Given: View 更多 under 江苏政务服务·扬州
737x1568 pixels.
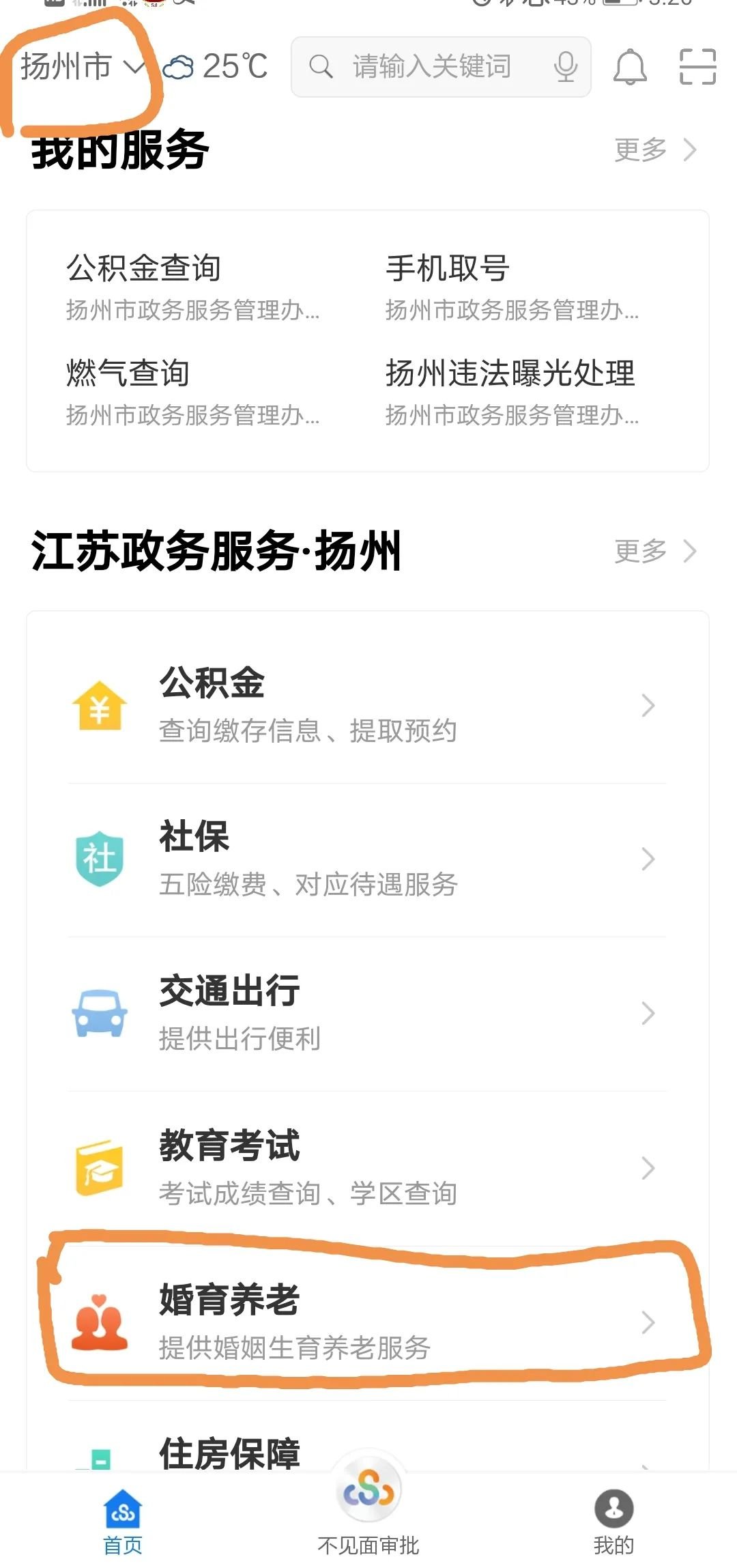Looking at the screenshot, I should 654,551.
